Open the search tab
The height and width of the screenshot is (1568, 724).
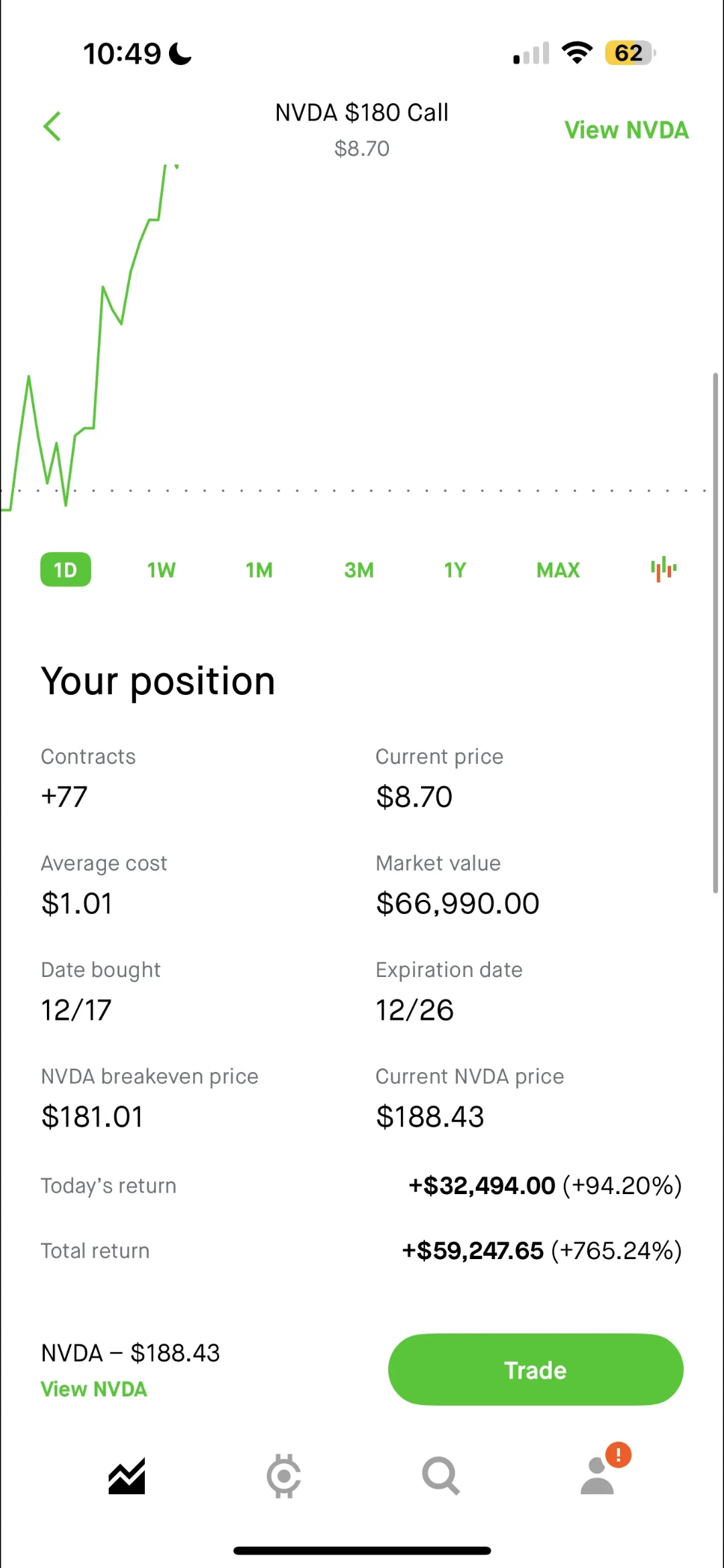(x=440, y=1476)
